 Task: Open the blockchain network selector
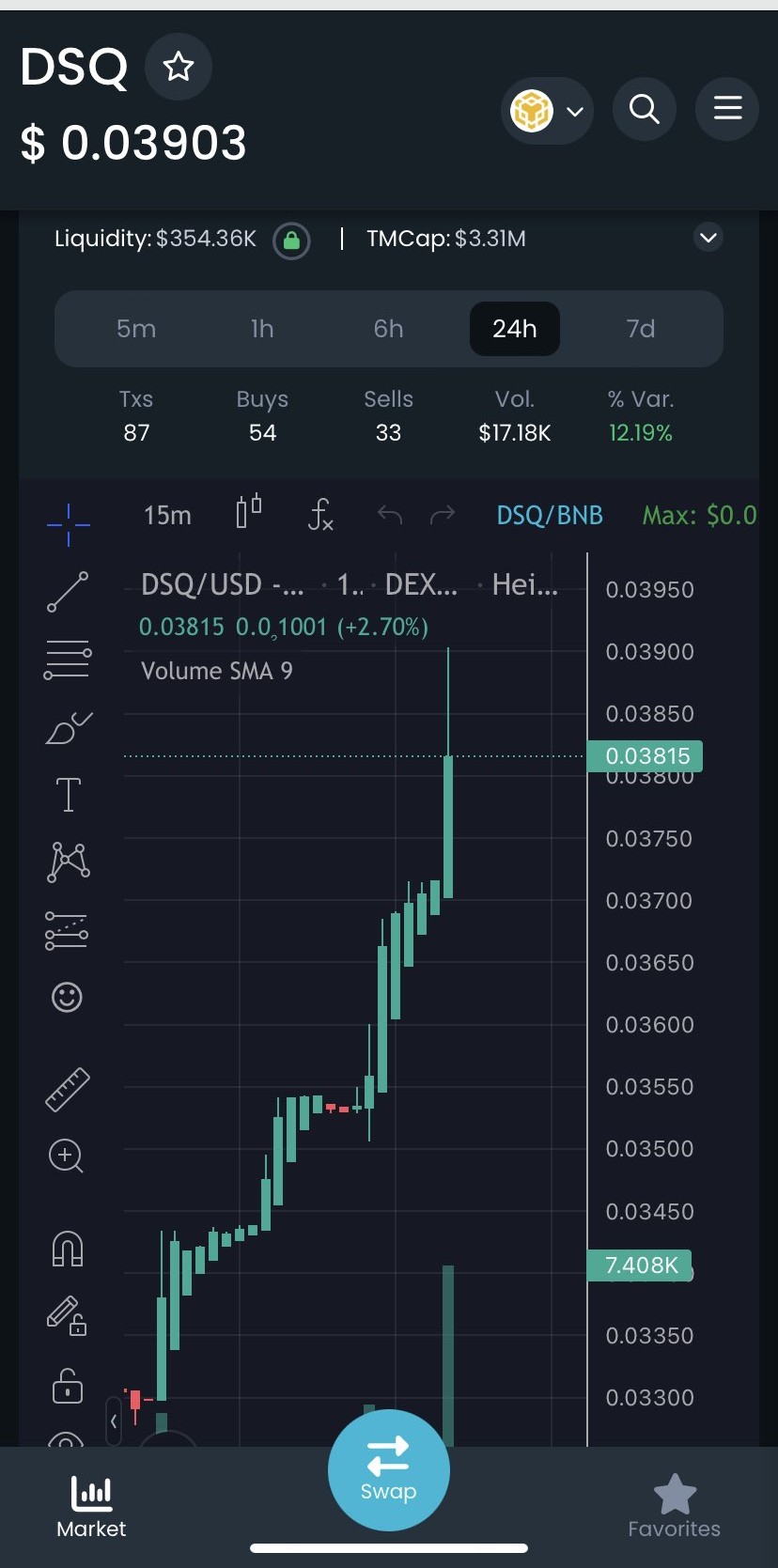pos(548,111)
